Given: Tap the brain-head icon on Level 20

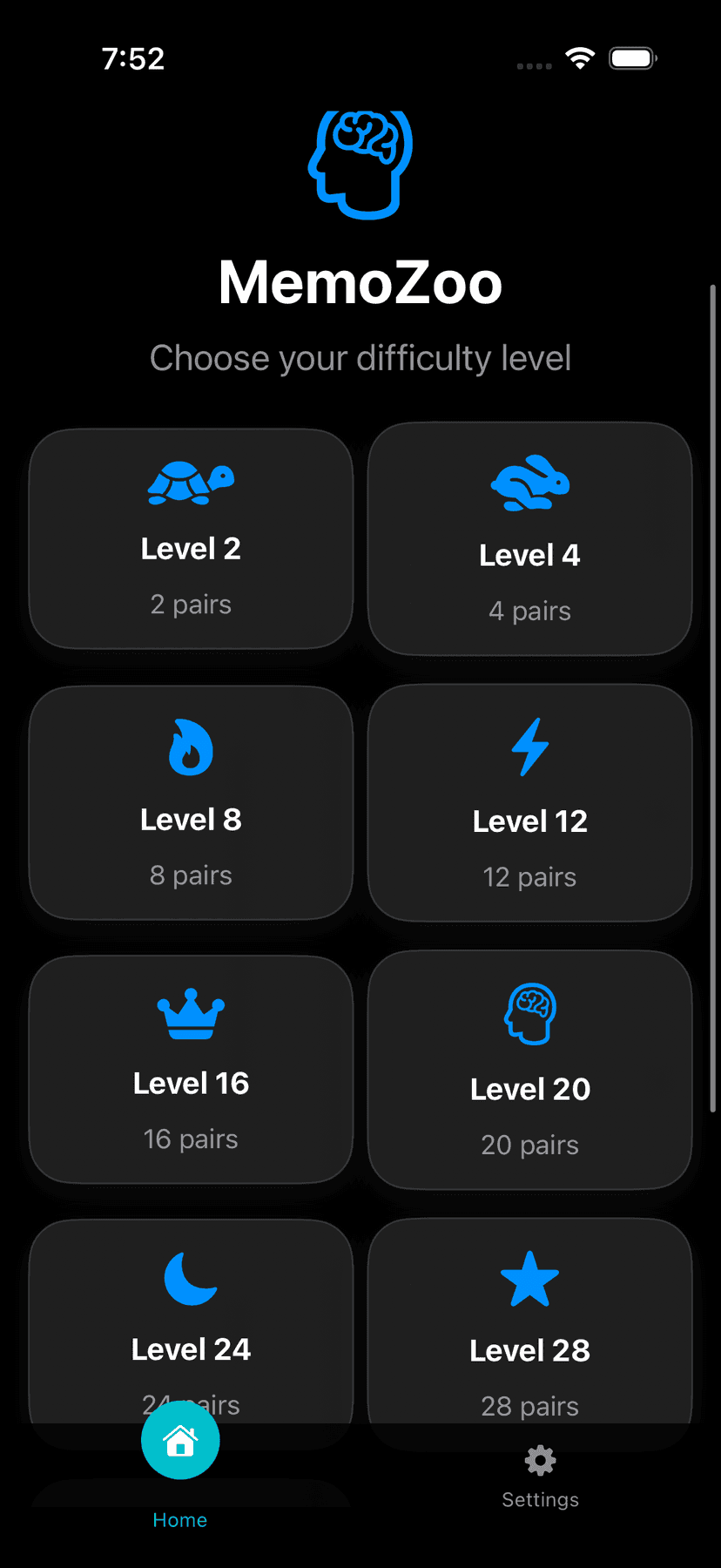Looking at the screenshot, I should tap(529, 1013).
